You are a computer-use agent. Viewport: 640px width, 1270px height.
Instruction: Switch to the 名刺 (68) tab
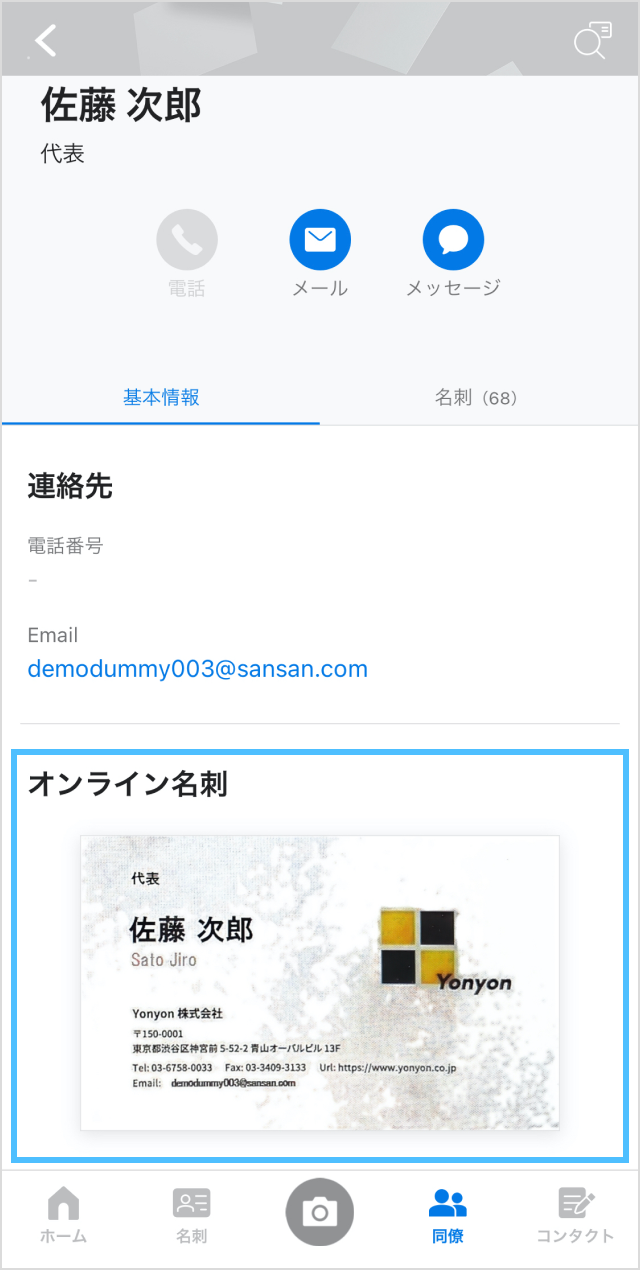[x=477, y=398]
